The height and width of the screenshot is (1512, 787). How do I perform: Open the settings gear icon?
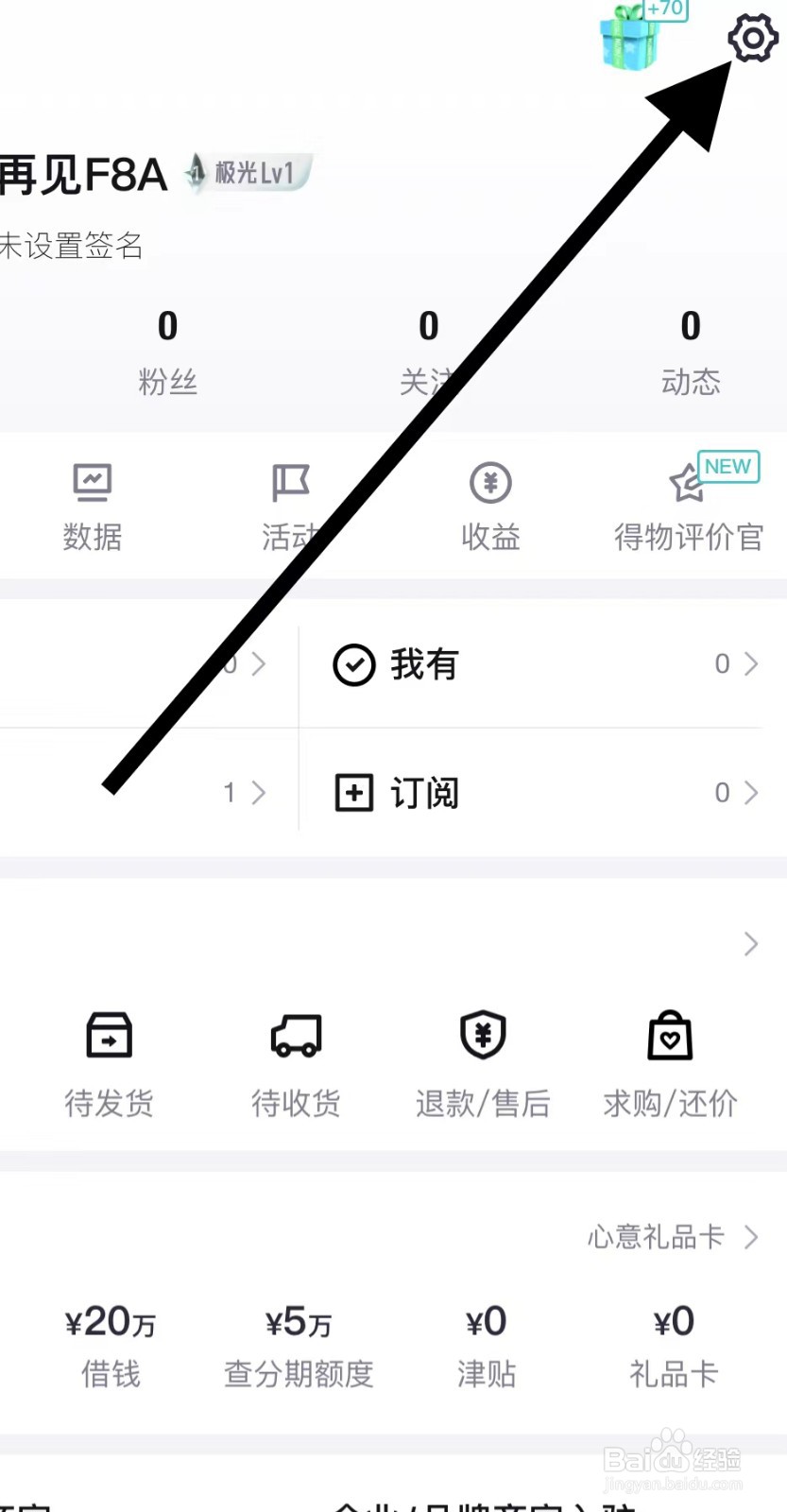tap(751, 39)
